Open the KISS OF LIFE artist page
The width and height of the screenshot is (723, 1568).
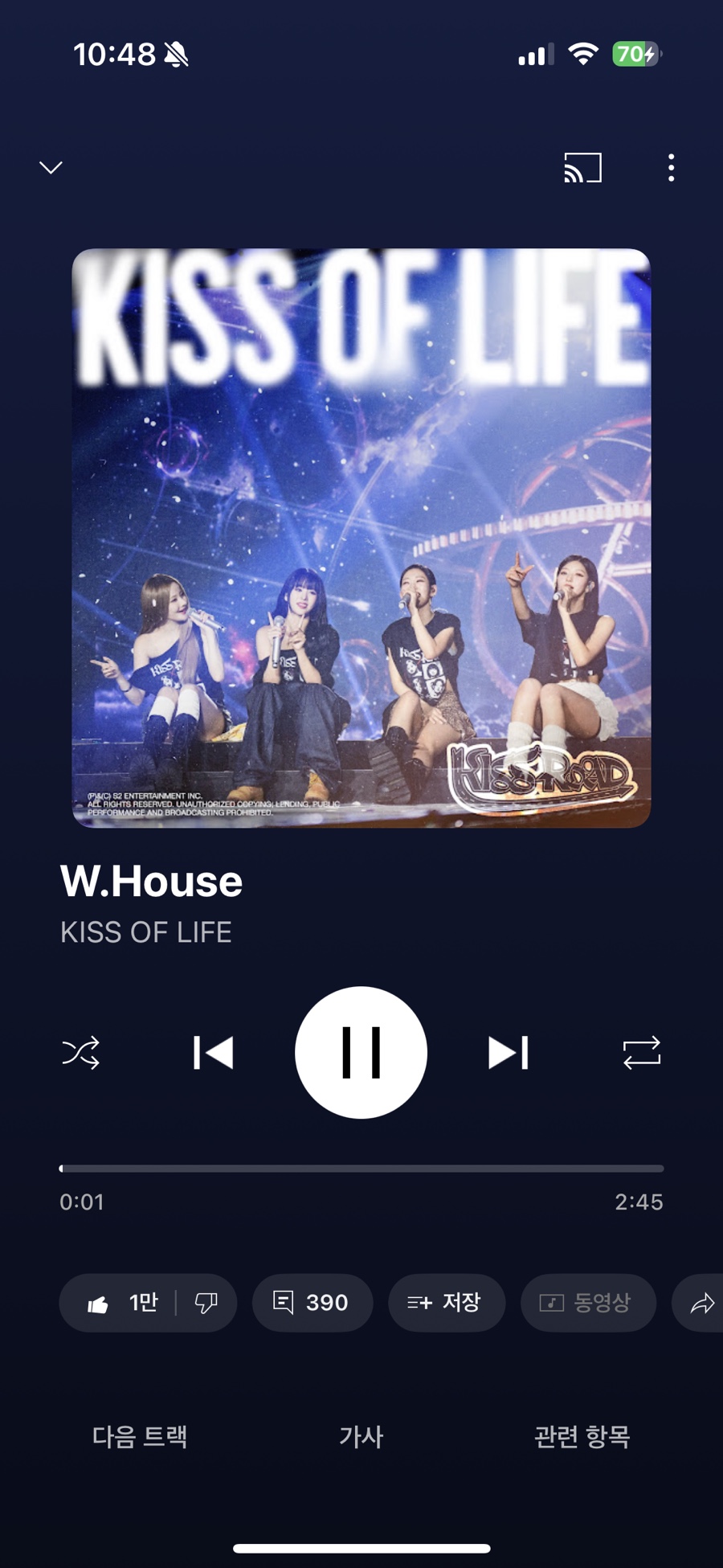pos(146,931)
